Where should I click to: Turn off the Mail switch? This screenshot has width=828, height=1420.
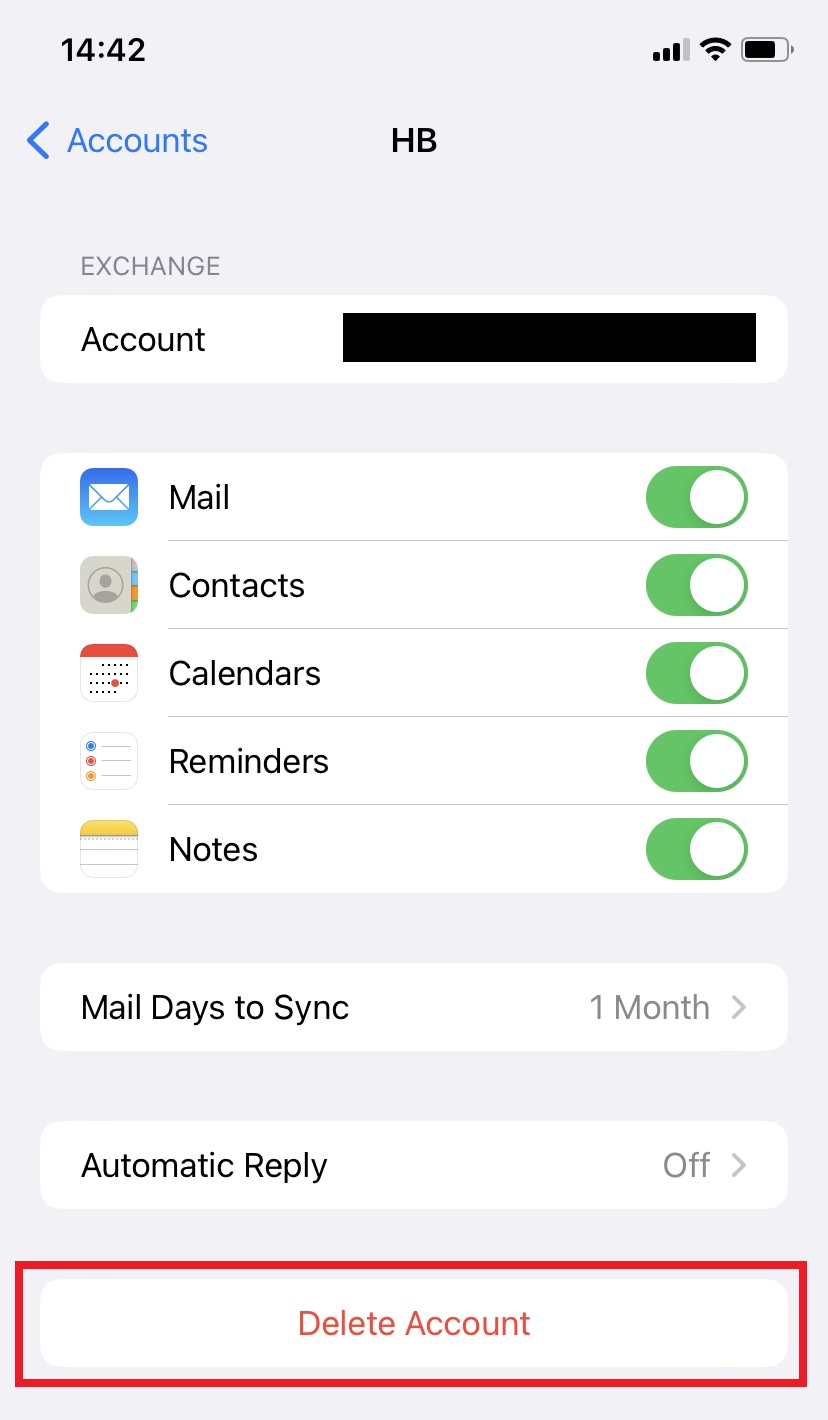[696, 497]
